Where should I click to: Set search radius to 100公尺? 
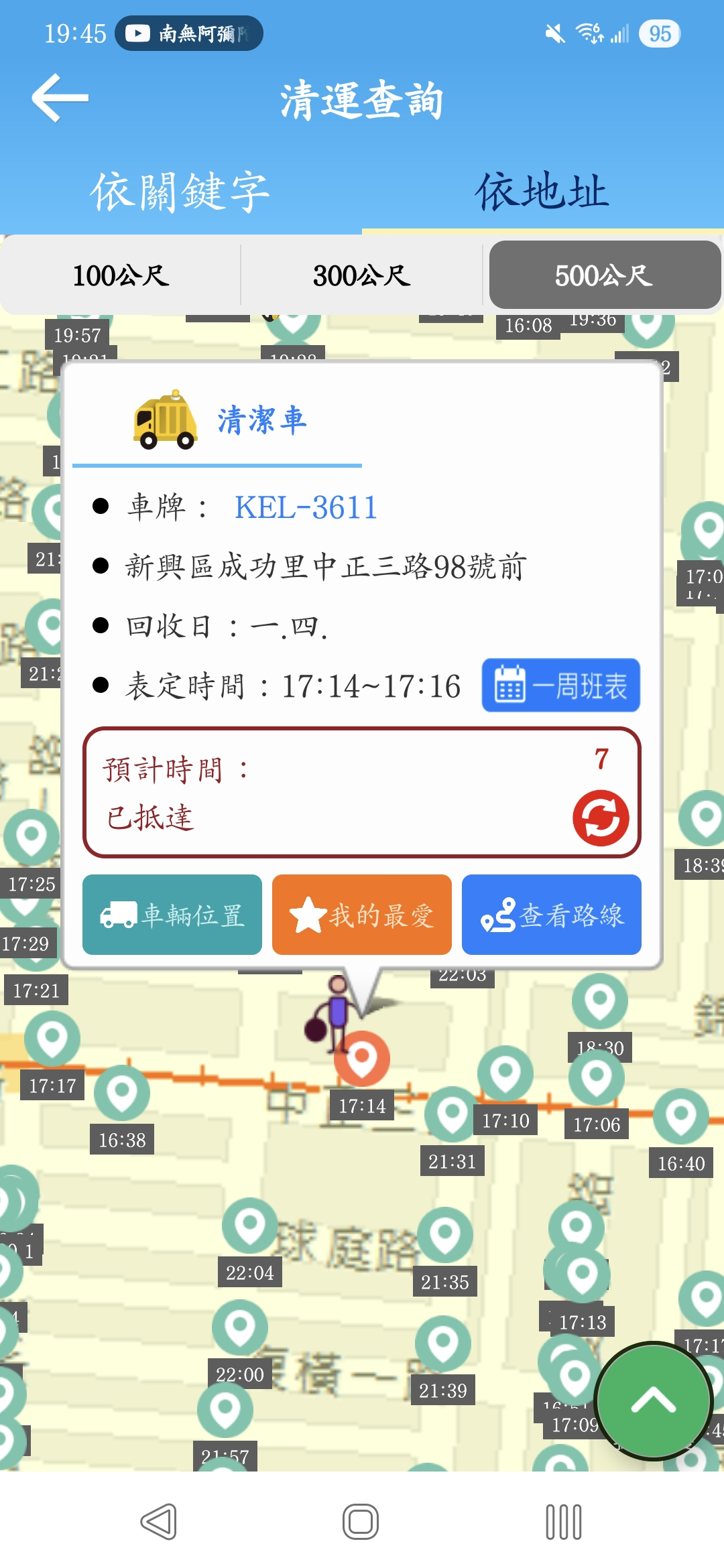tap(121, 275)
